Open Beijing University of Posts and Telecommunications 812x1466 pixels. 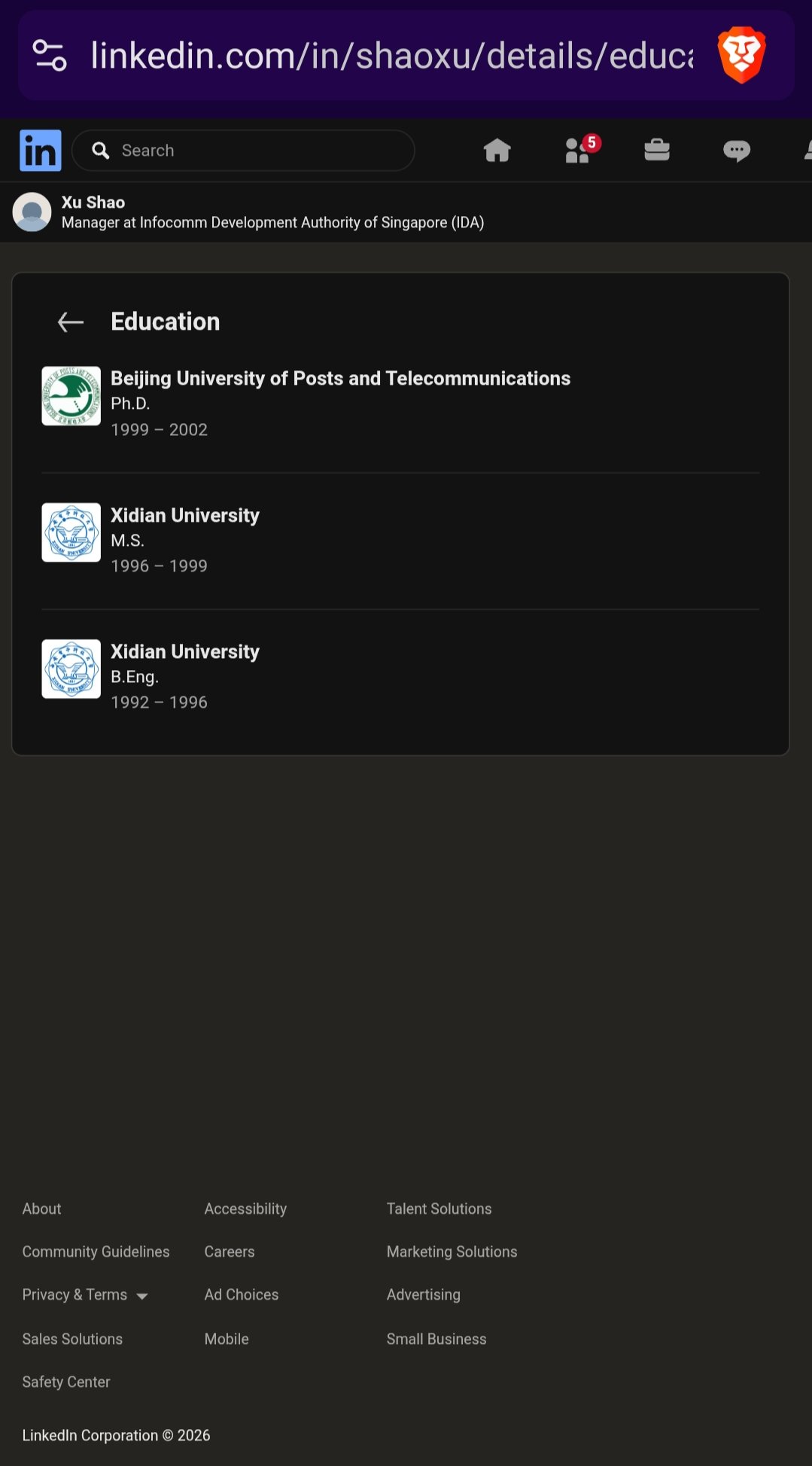click(x=340, y=378)
